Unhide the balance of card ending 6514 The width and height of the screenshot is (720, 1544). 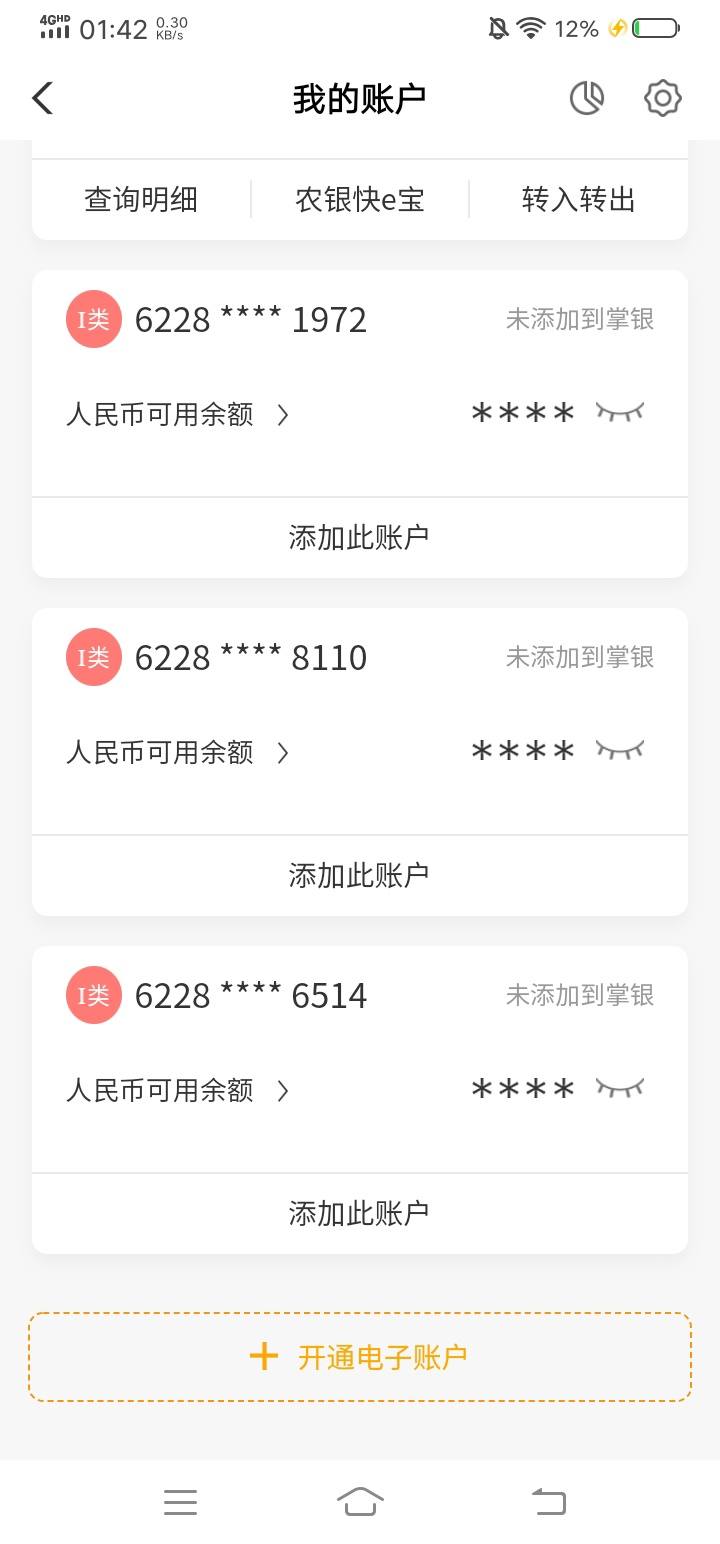tap(620, 1088)
